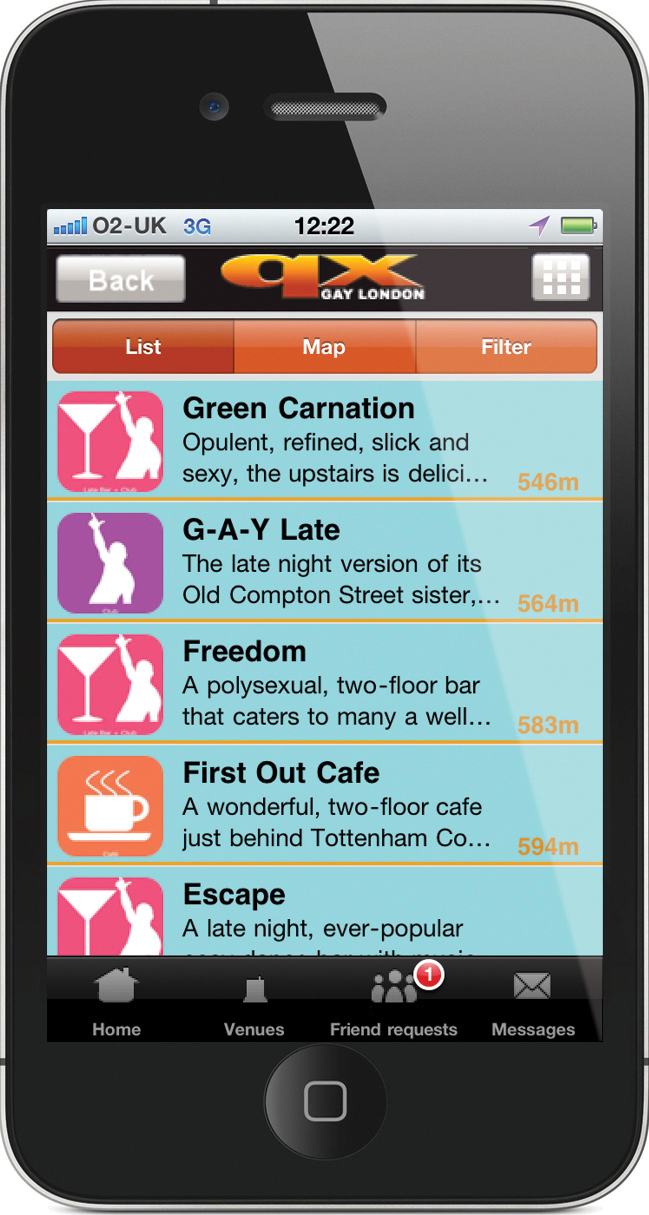Open the grid menu icon
Viewport: 649px width, 1215px height.
click(560, 278)
